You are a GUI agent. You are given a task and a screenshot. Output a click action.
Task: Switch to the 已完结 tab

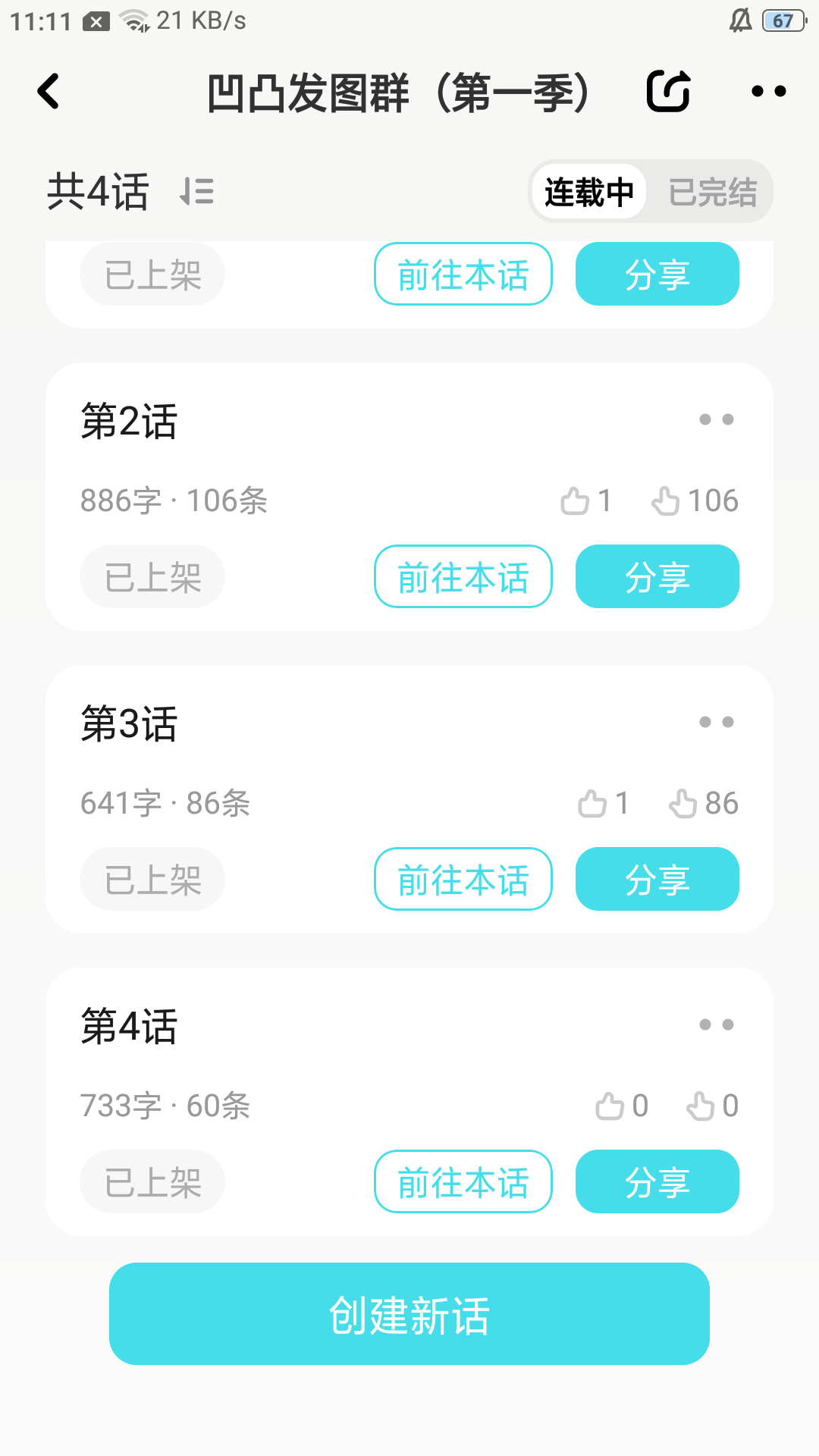(712, 192)
